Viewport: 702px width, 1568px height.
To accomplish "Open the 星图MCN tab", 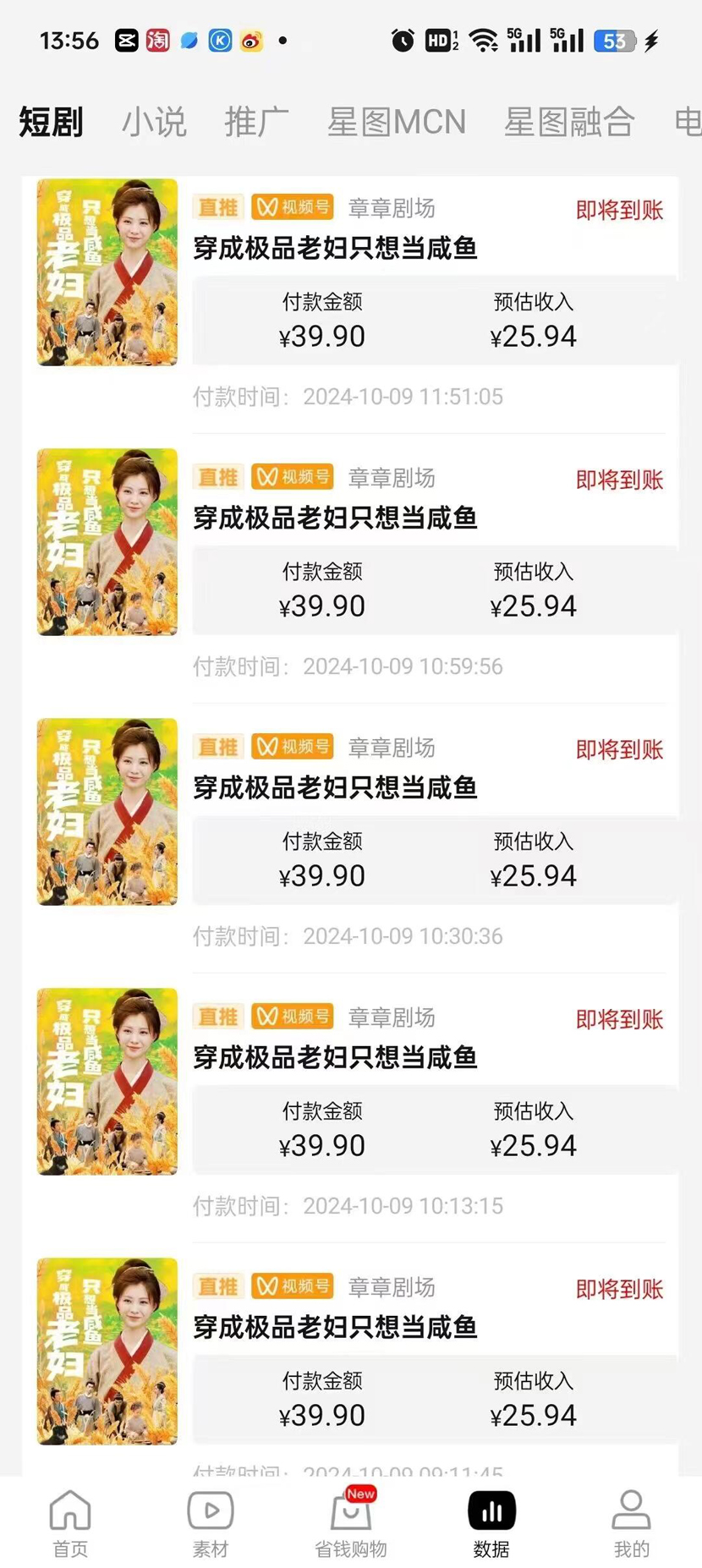I will click(x=396, y=123).
